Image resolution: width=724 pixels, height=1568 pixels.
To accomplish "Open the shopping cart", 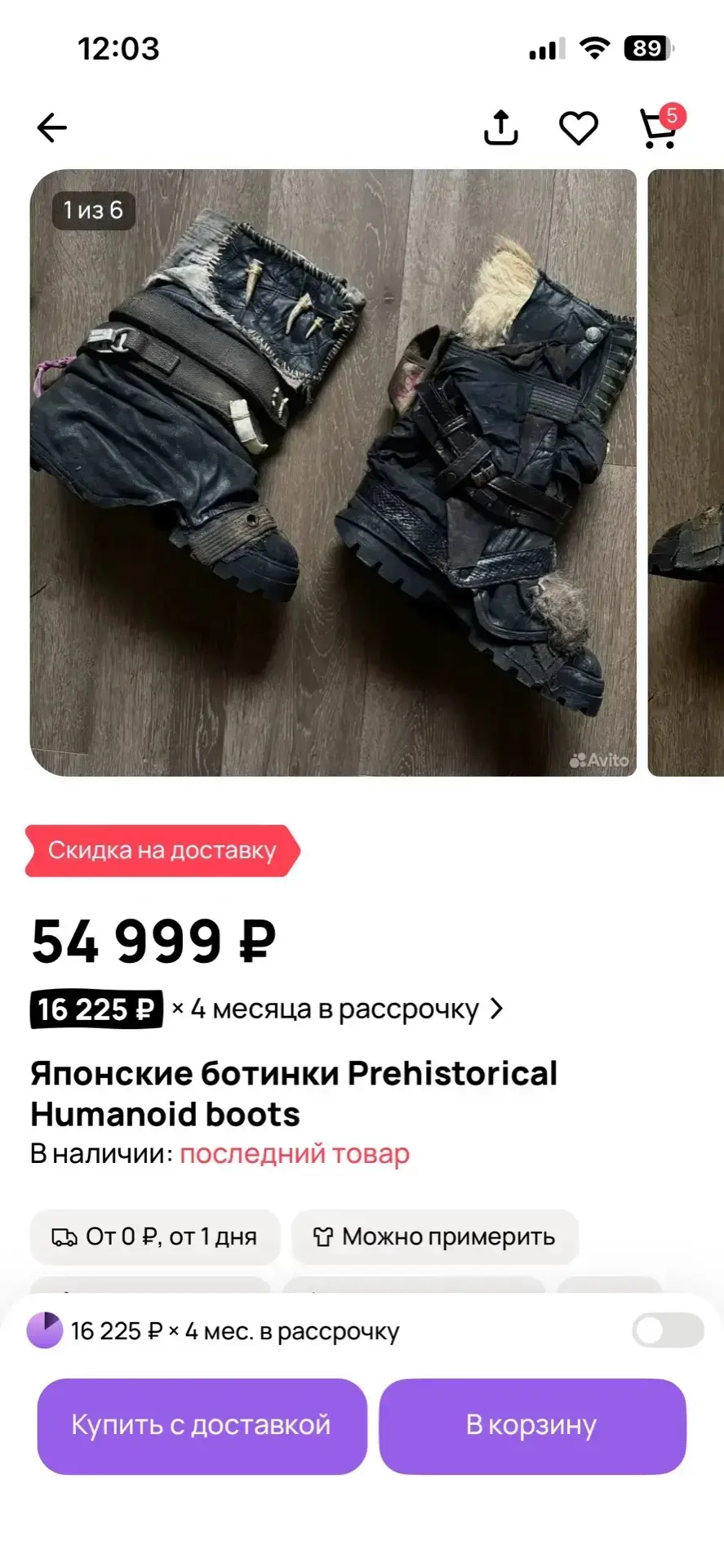I will [x=659, y=129].
